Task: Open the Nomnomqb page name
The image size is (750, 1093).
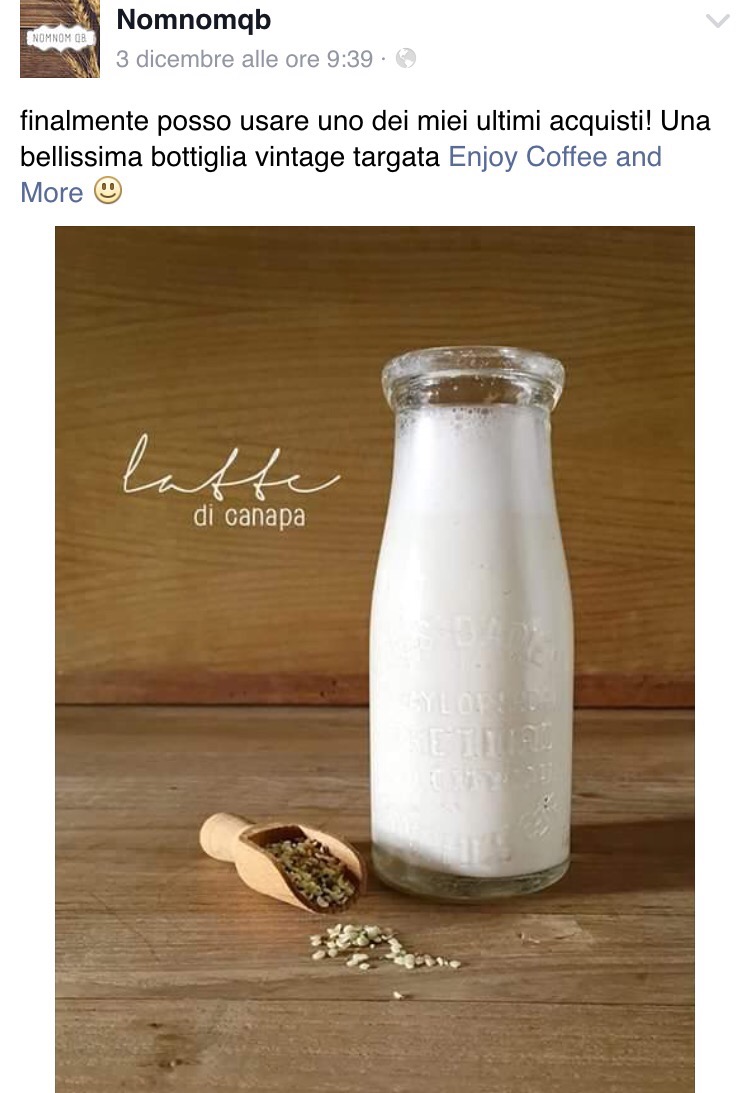Action: [193, 19]
